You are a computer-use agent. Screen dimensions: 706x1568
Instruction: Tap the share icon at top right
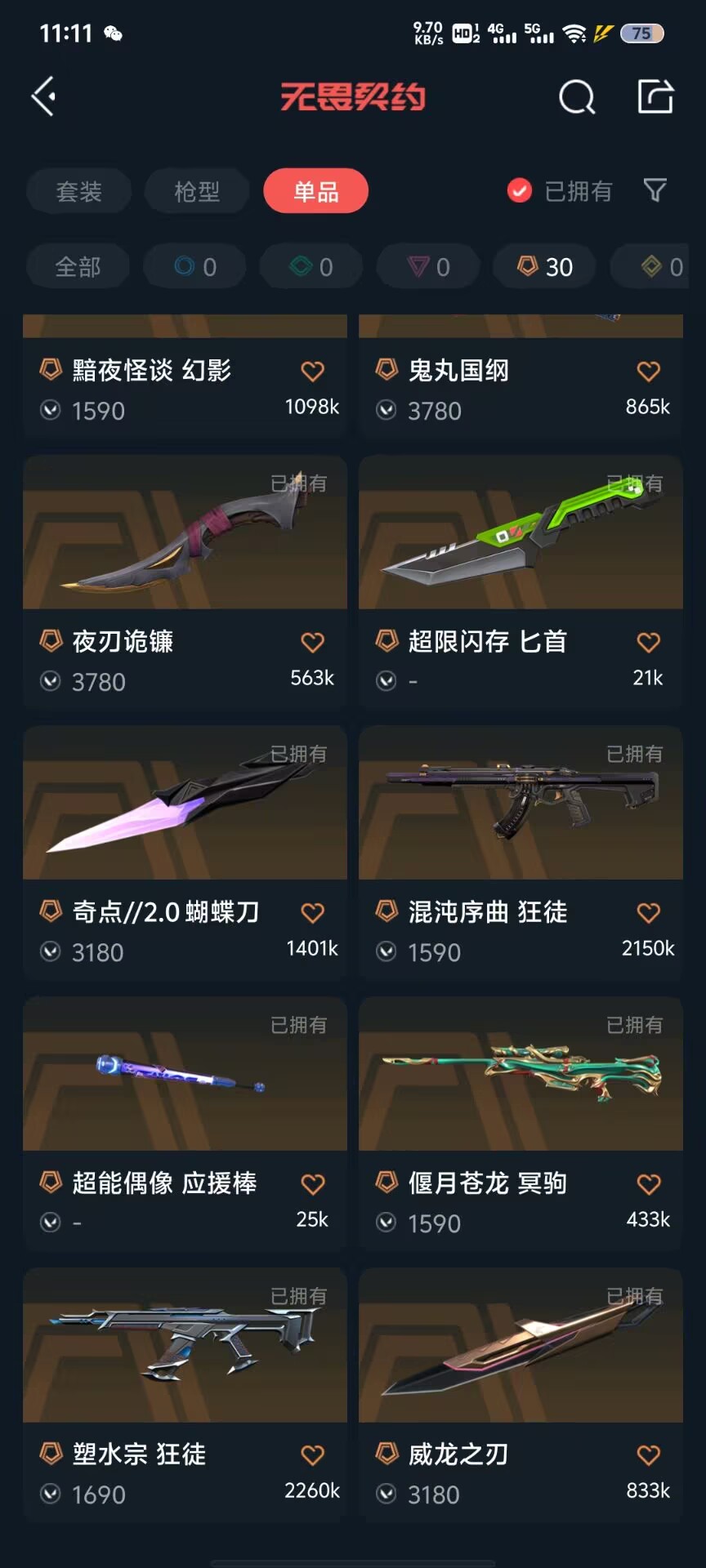tap(655, 96)
